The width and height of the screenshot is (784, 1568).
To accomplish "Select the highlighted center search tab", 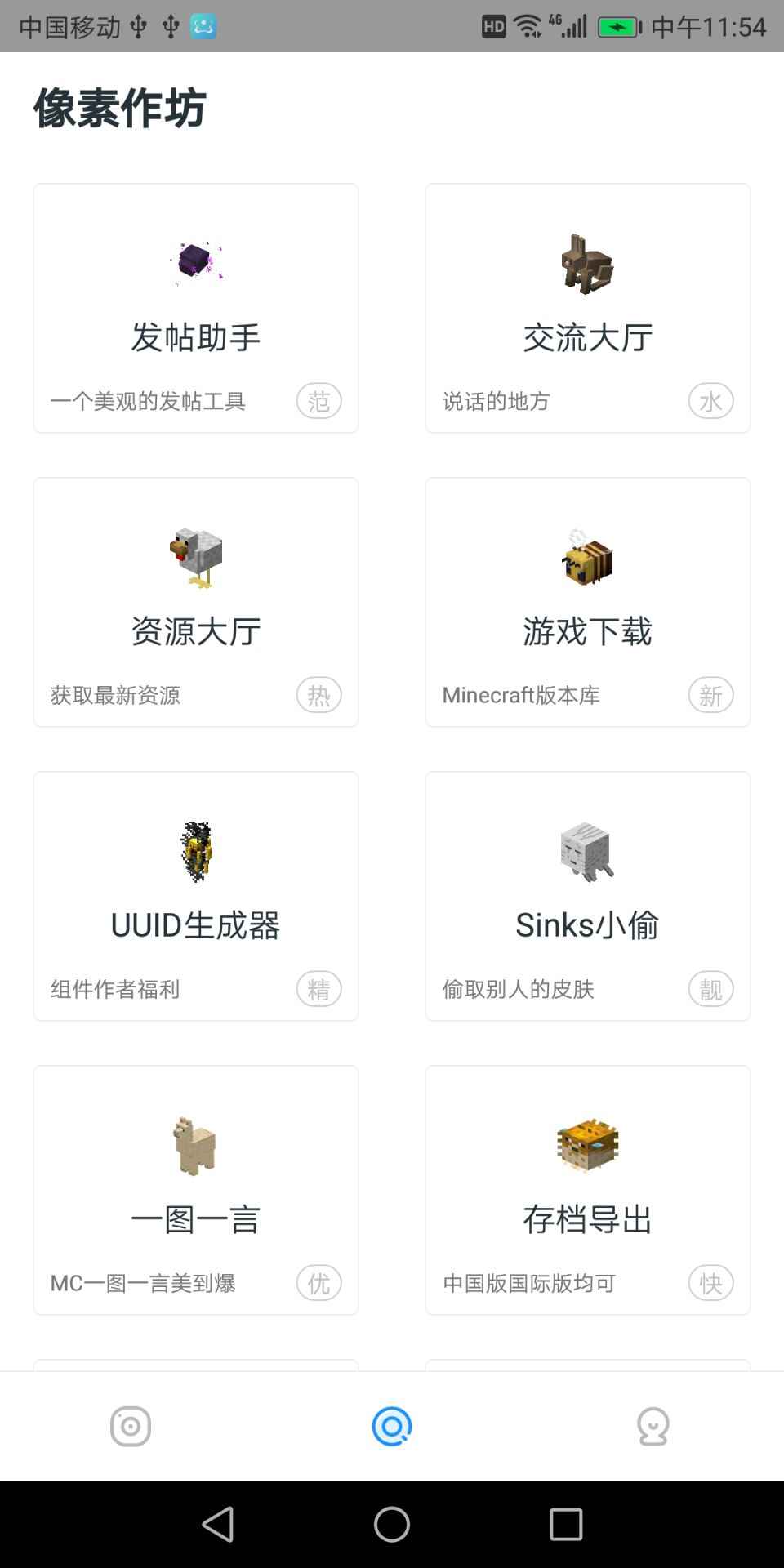I will tap(391, 1426).
